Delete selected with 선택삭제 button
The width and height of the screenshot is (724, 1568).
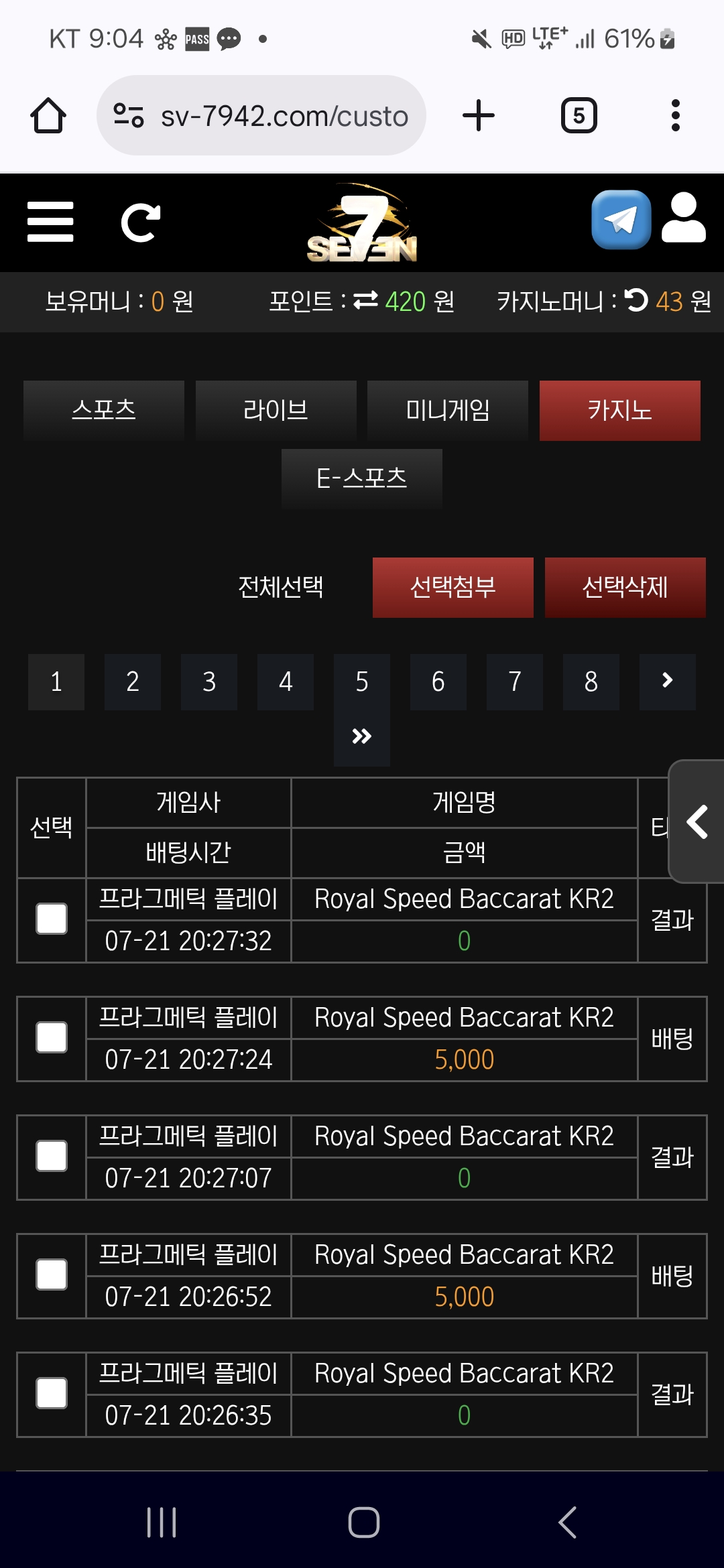(625, 587)
